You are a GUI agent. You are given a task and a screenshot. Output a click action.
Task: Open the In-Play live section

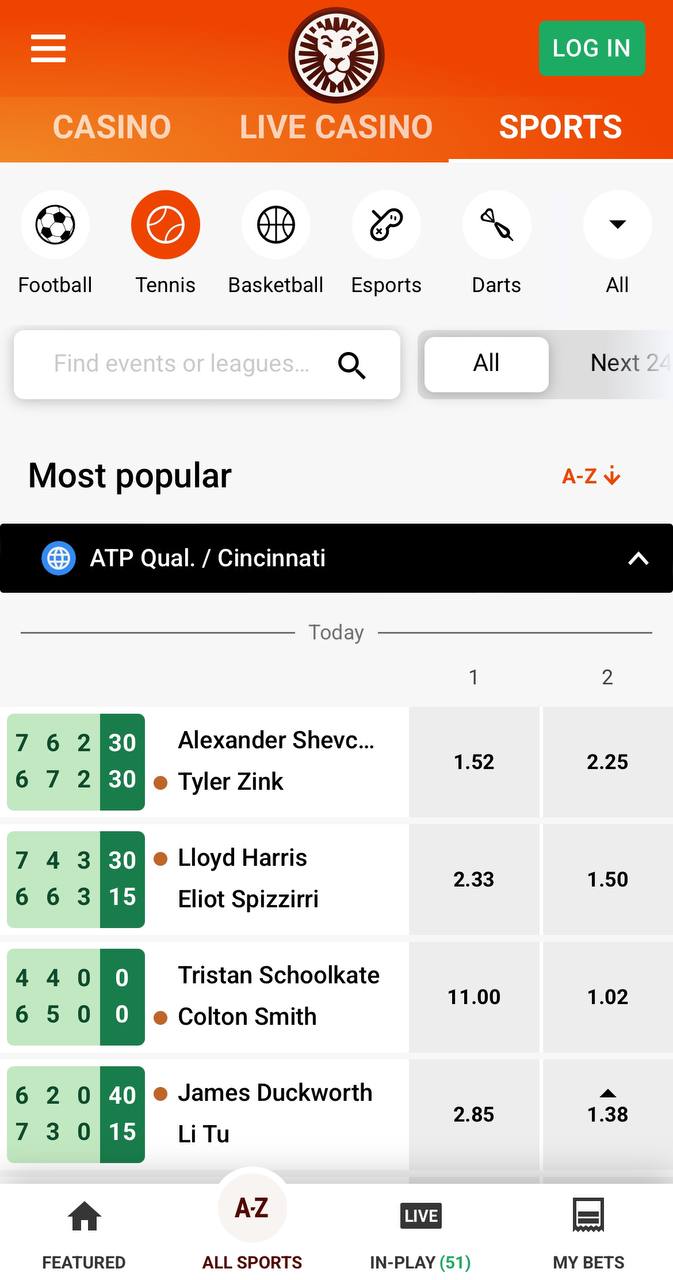[x=420, y=1236]
